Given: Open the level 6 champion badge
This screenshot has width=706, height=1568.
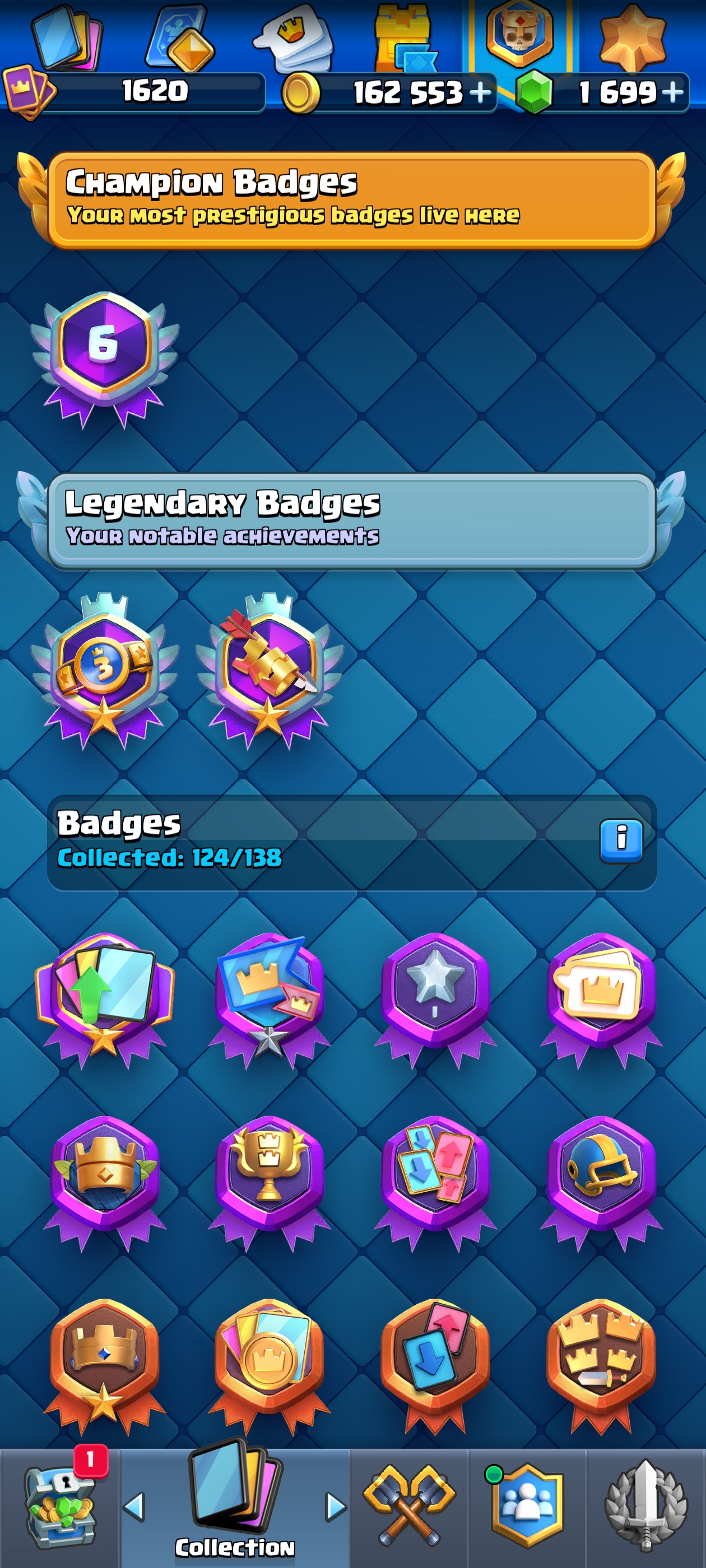Looking at the screenshot, I should tap(104, 359).
